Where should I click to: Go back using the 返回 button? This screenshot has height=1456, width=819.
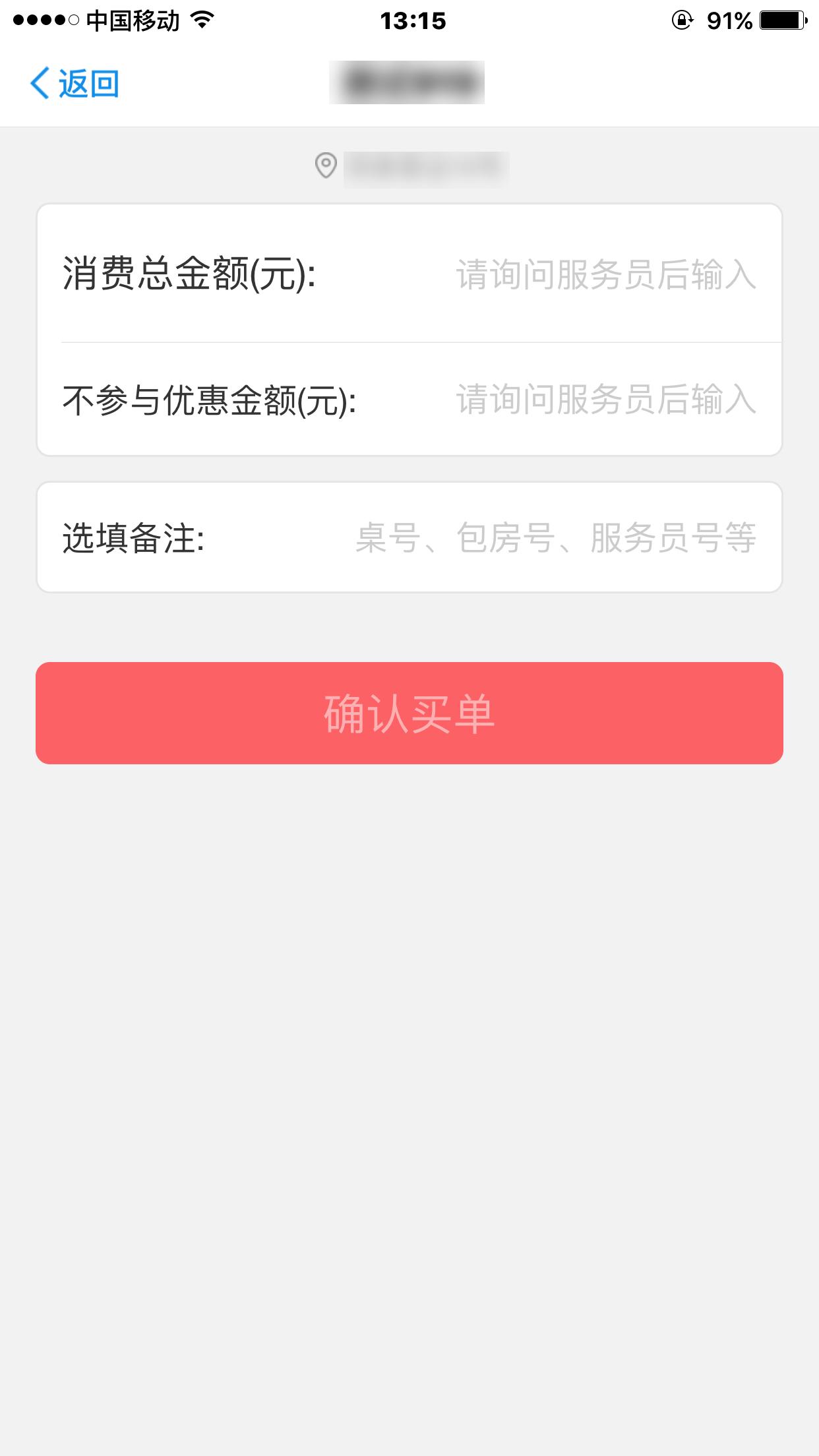(x=75, y=84)
